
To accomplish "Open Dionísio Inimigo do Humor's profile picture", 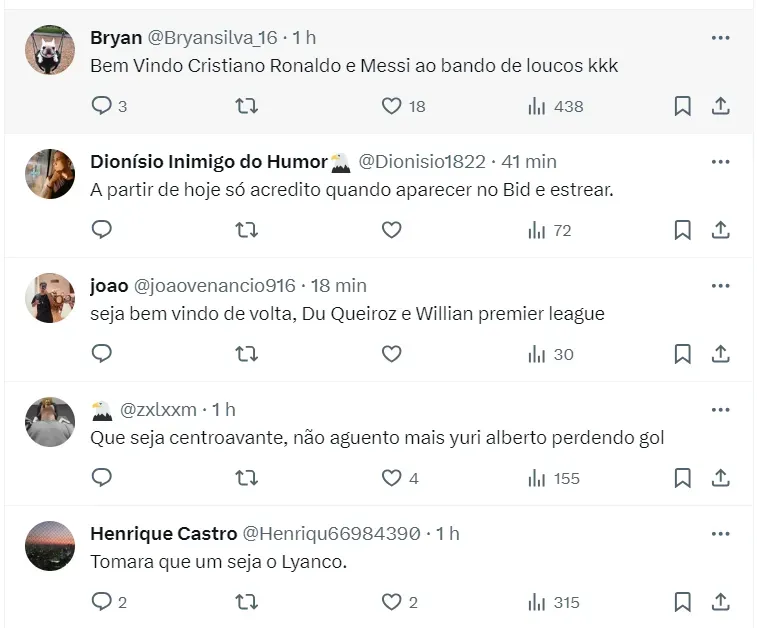I will tap(50, 174).
